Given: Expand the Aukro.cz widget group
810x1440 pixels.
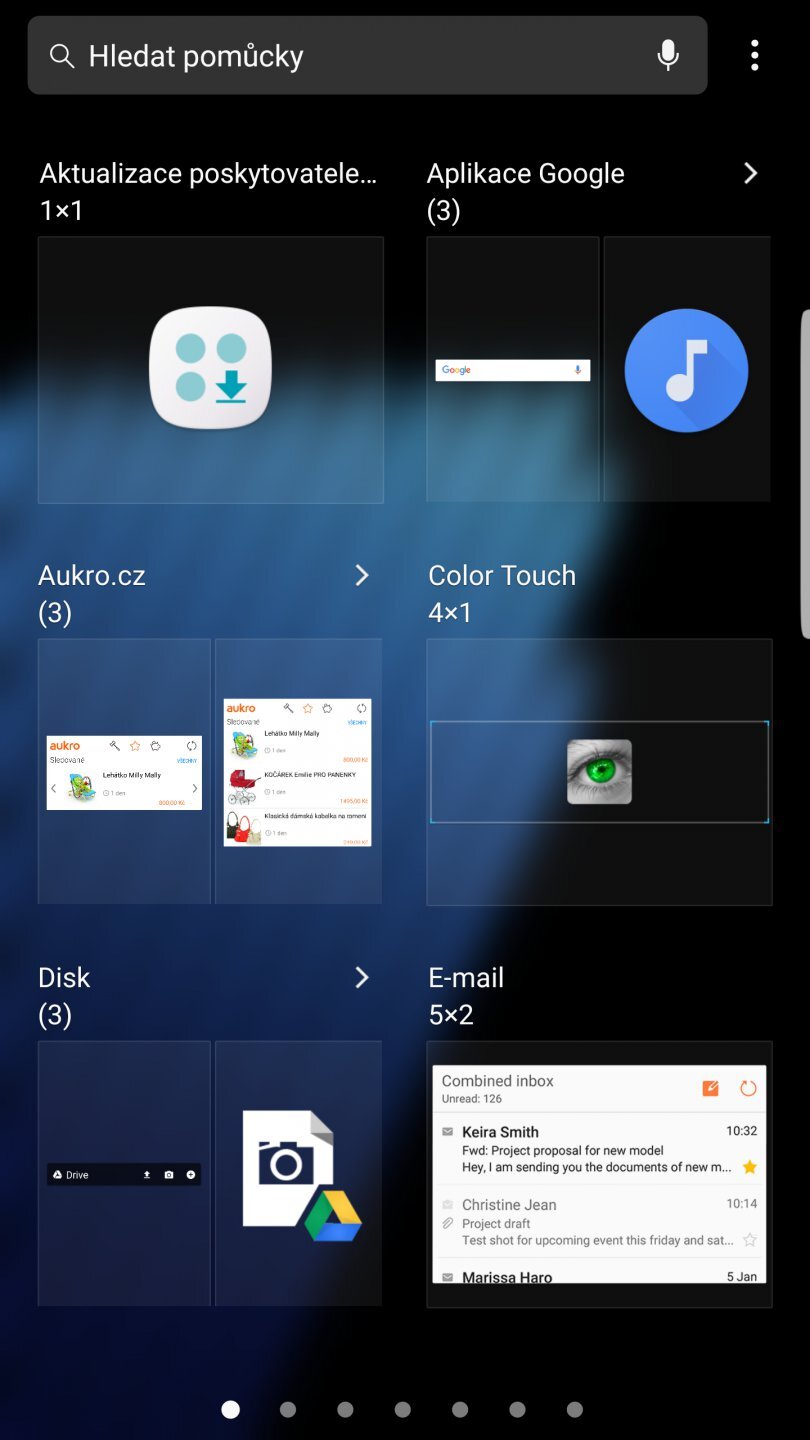Looking at the screenshot, I should pyautogui.click(x=362, y=576).
